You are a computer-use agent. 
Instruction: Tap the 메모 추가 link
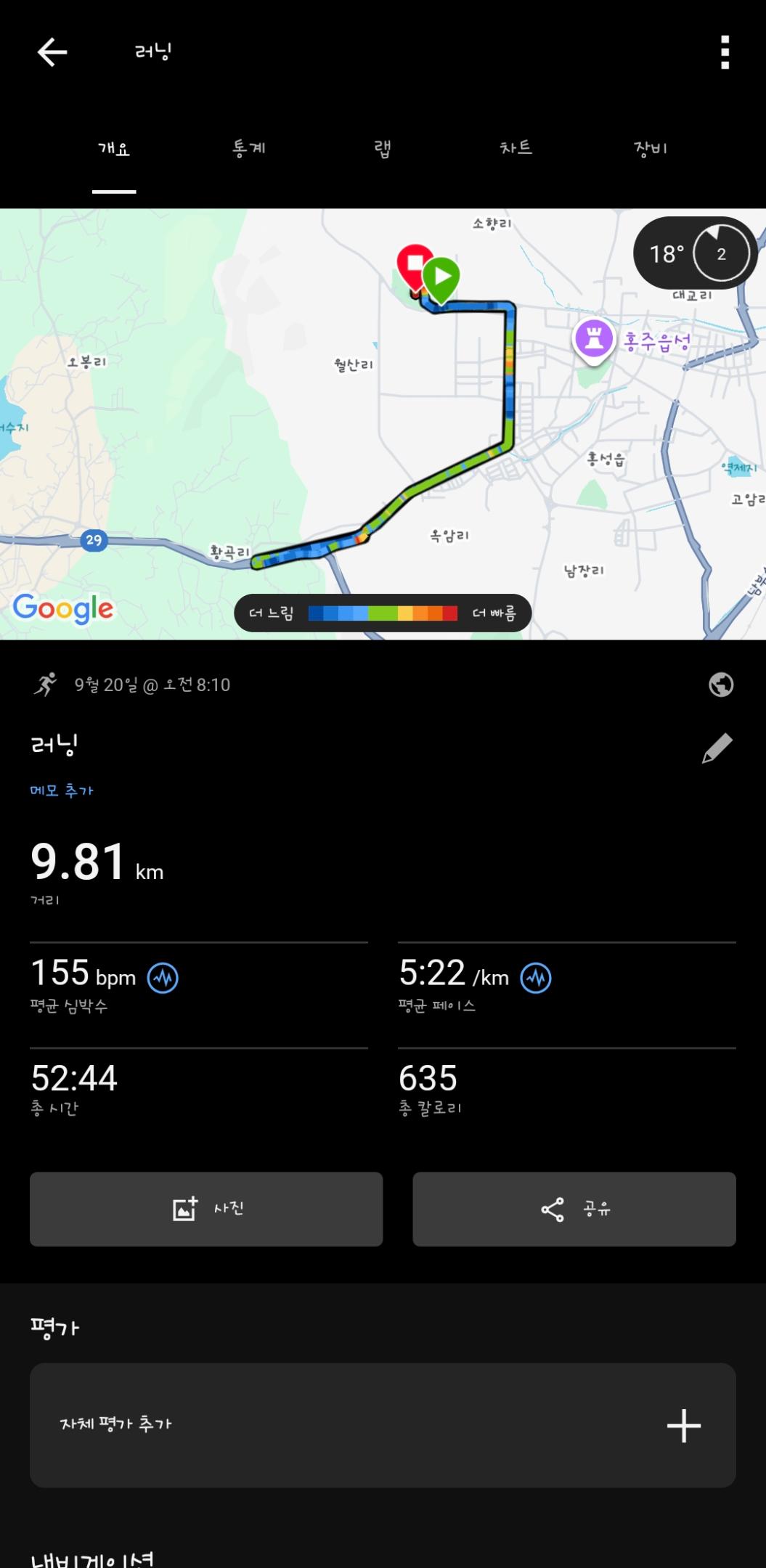[x=62, y=791]
